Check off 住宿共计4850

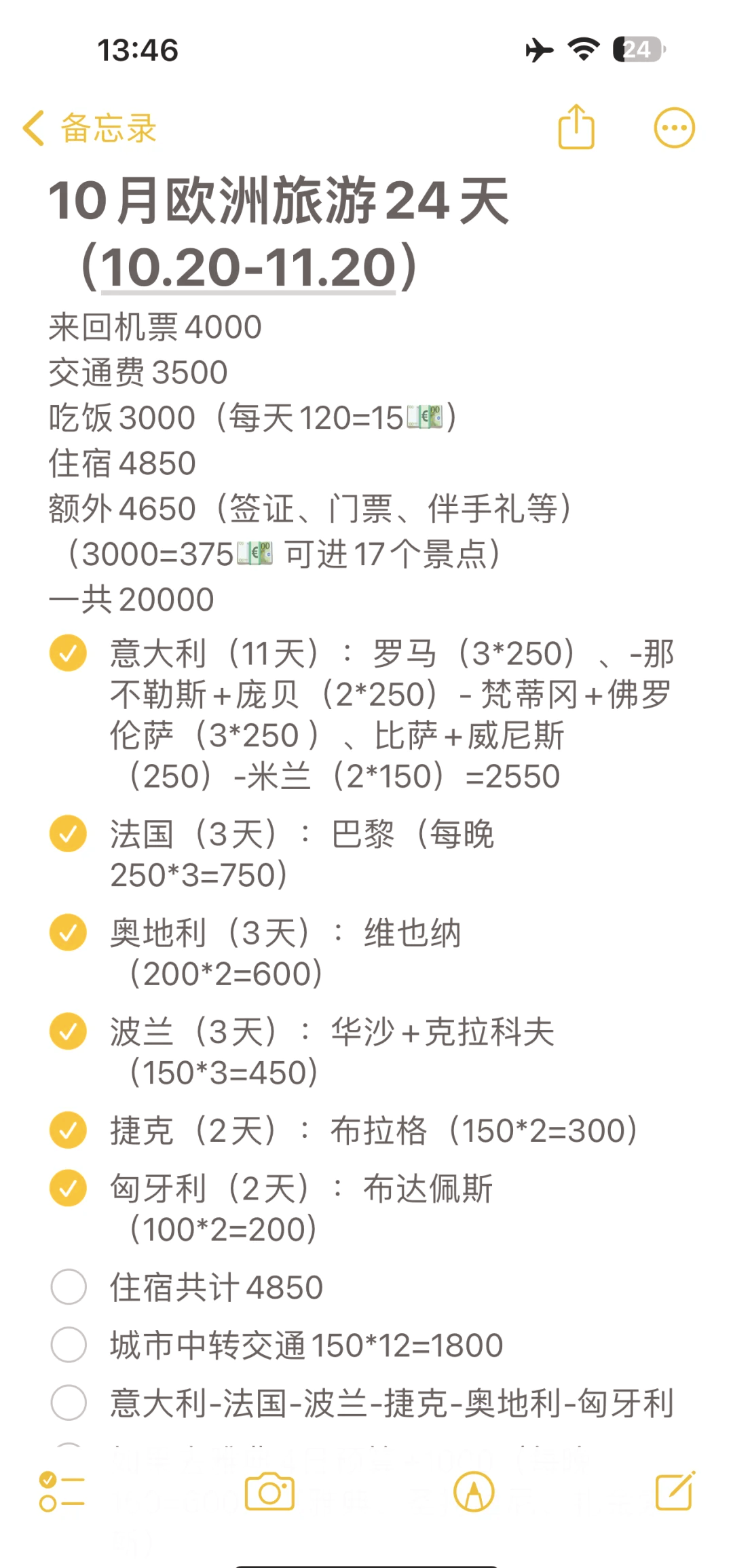tap(69, 1286)
